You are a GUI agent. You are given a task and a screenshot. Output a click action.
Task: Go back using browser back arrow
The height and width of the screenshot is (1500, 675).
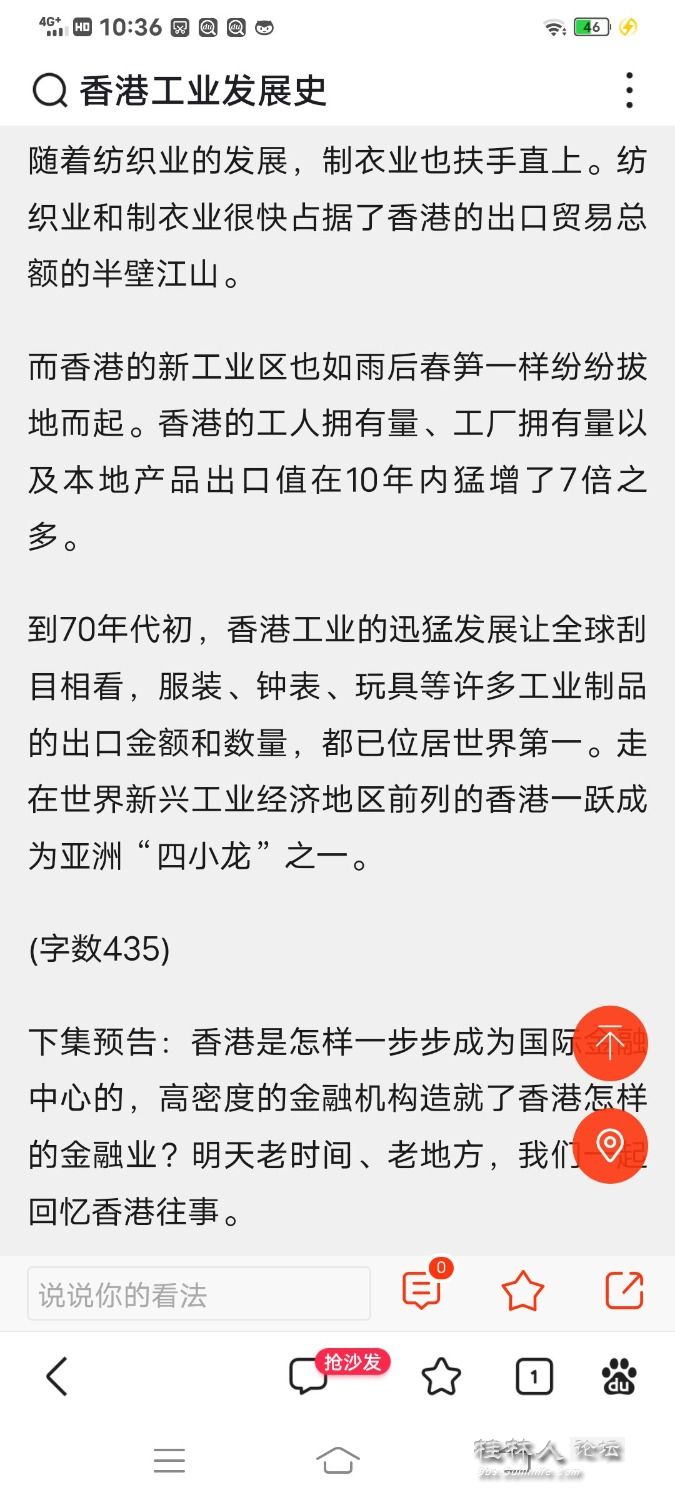click(57, 1377)
